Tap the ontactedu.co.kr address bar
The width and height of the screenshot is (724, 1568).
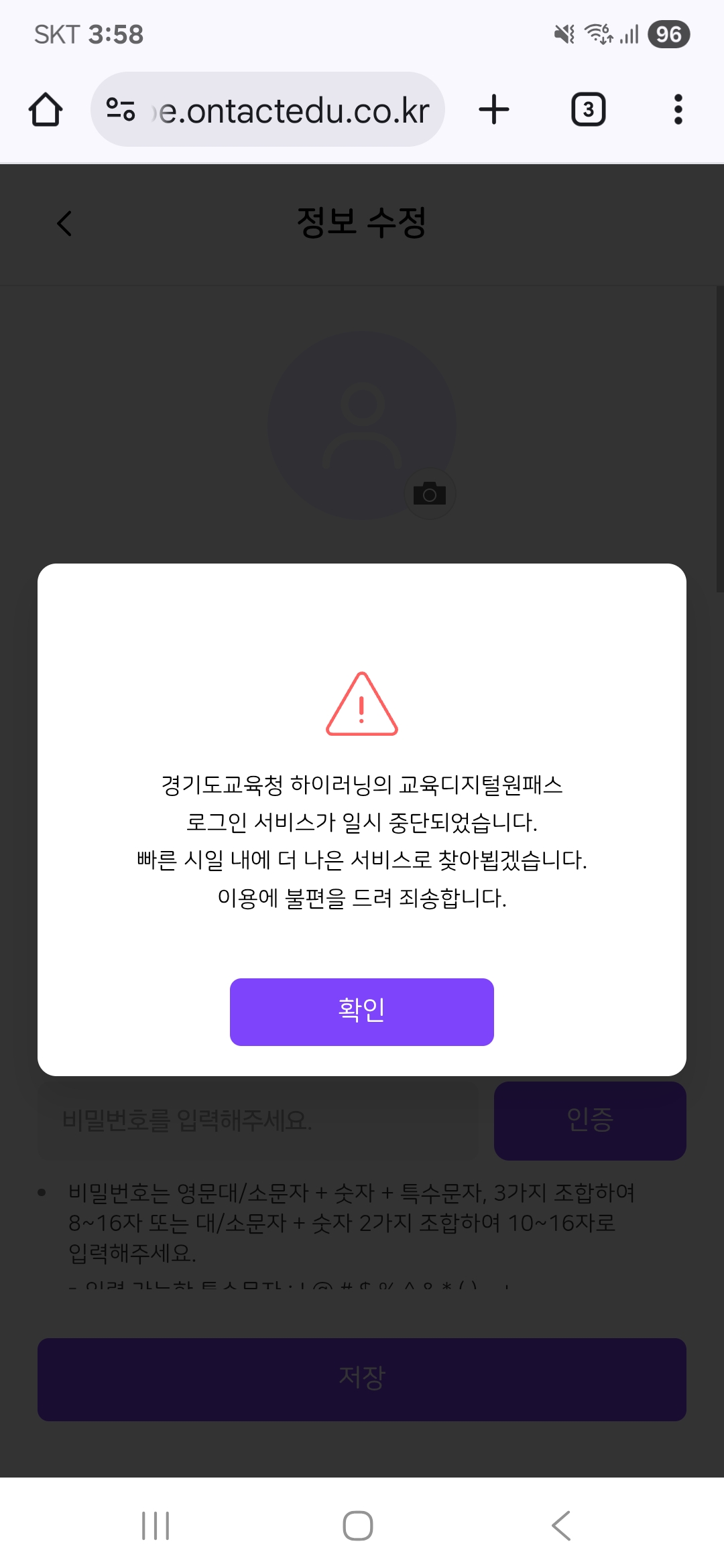(282, 110)
